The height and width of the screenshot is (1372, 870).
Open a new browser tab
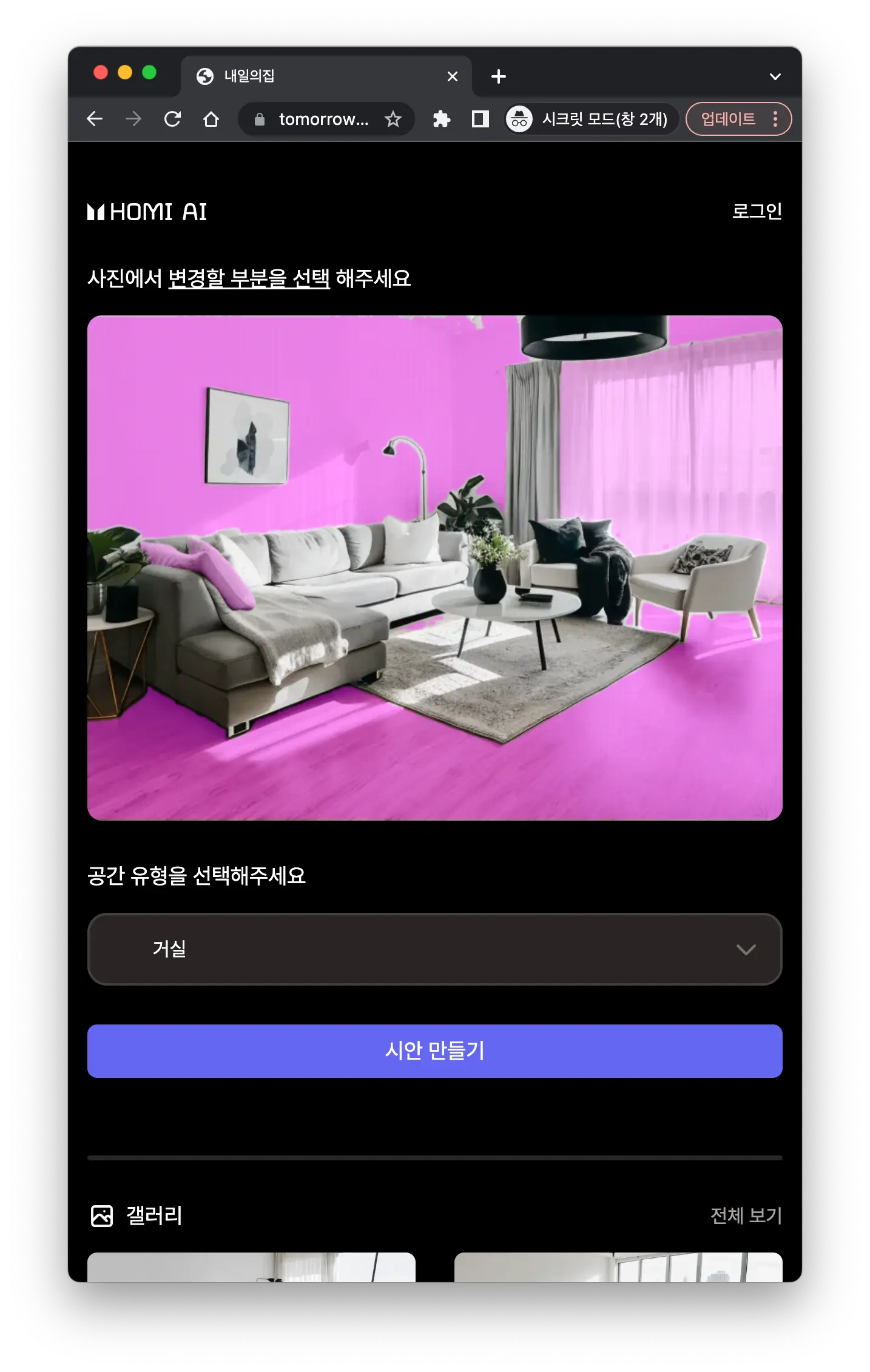[x=498, y=76]
